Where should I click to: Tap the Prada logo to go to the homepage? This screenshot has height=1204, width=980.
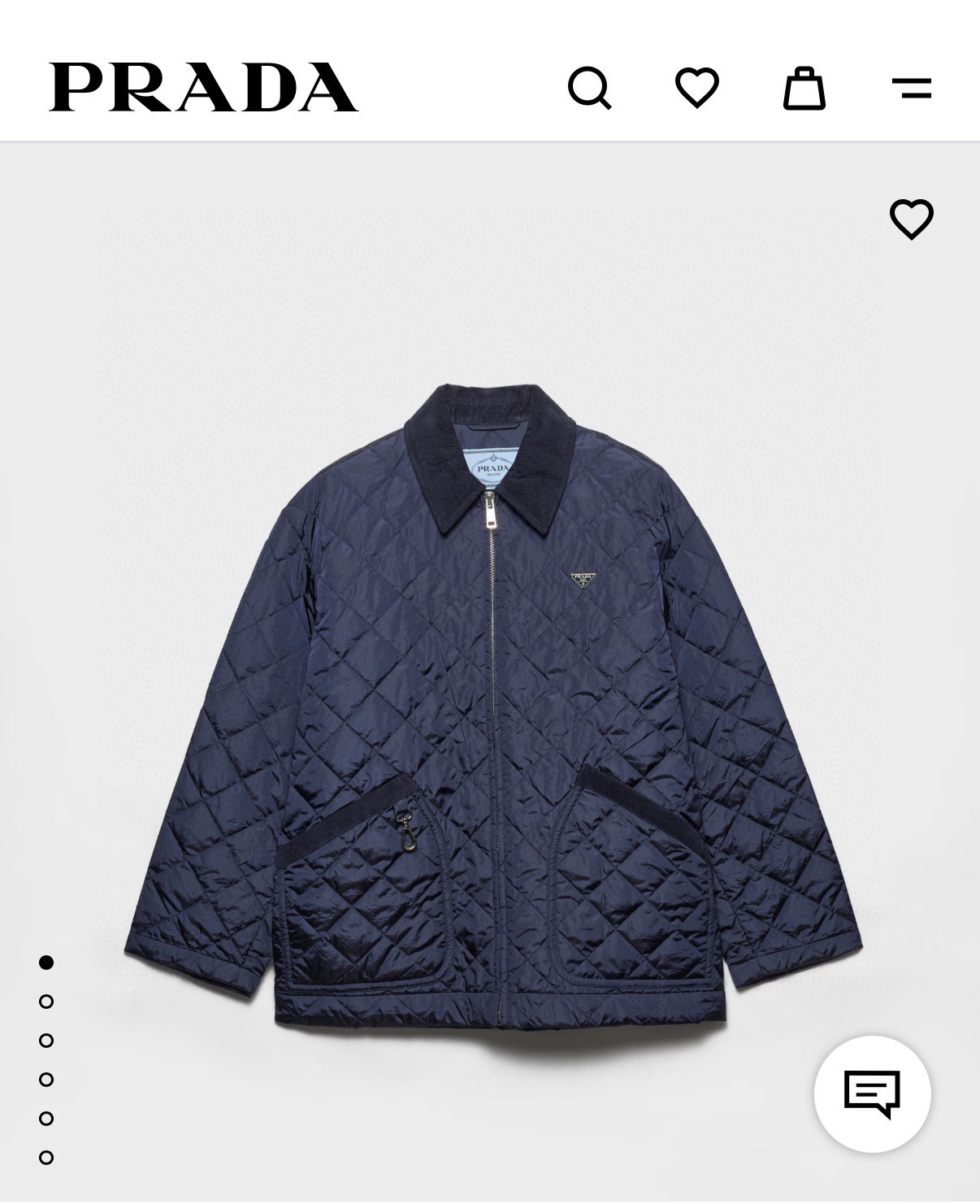coord(203,88)
